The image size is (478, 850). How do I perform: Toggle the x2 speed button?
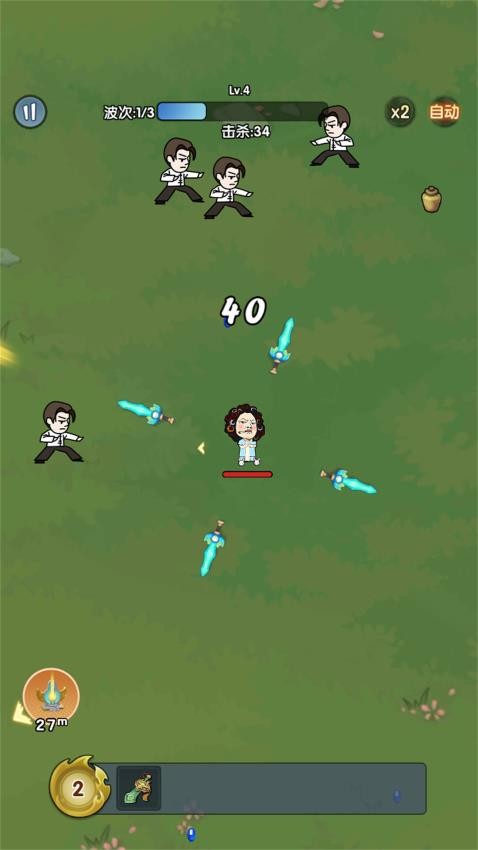(400, 112)
